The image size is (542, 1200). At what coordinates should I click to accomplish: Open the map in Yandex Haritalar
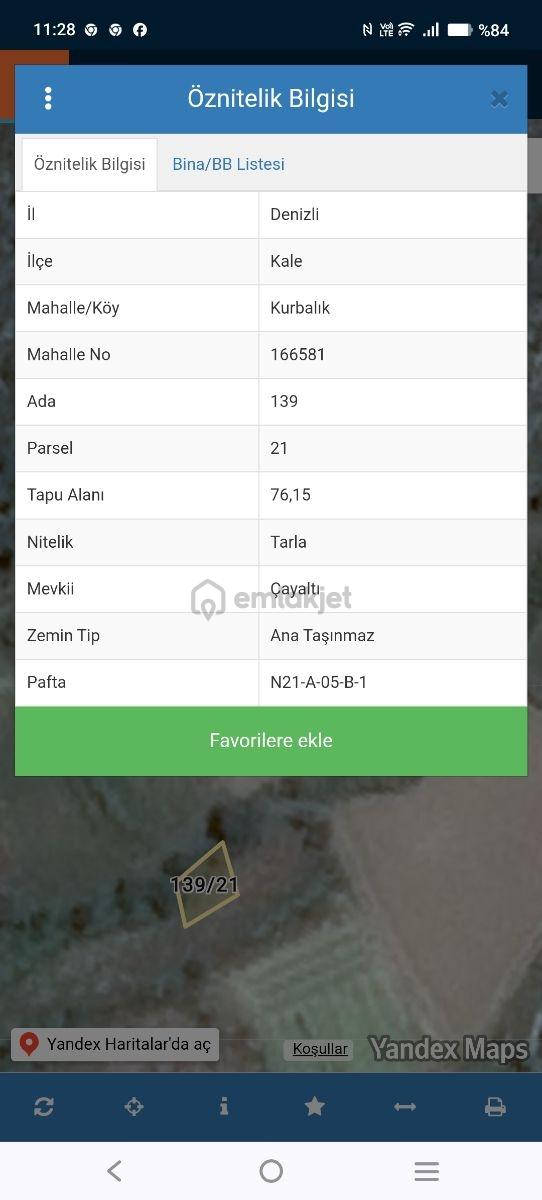click(115, 1044)
